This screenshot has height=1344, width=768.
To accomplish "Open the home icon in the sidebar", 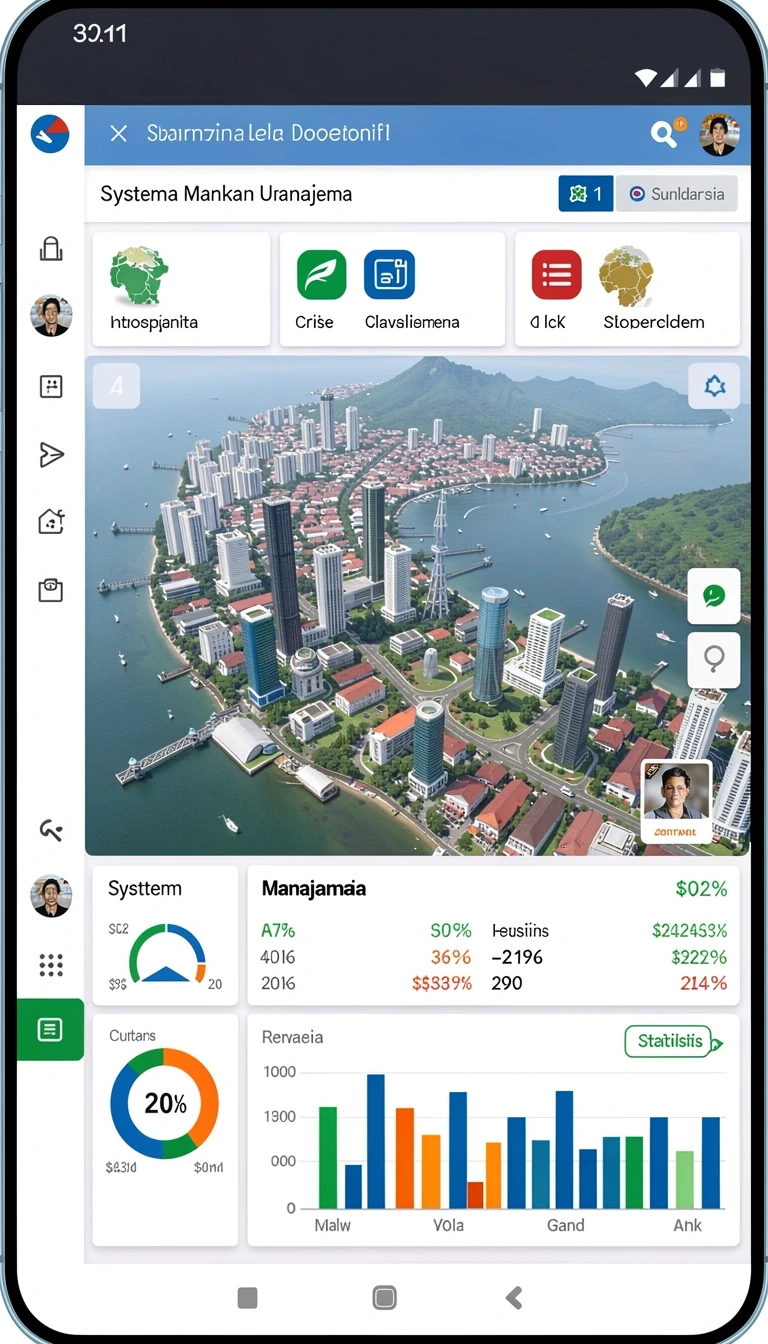I will 51,521.
